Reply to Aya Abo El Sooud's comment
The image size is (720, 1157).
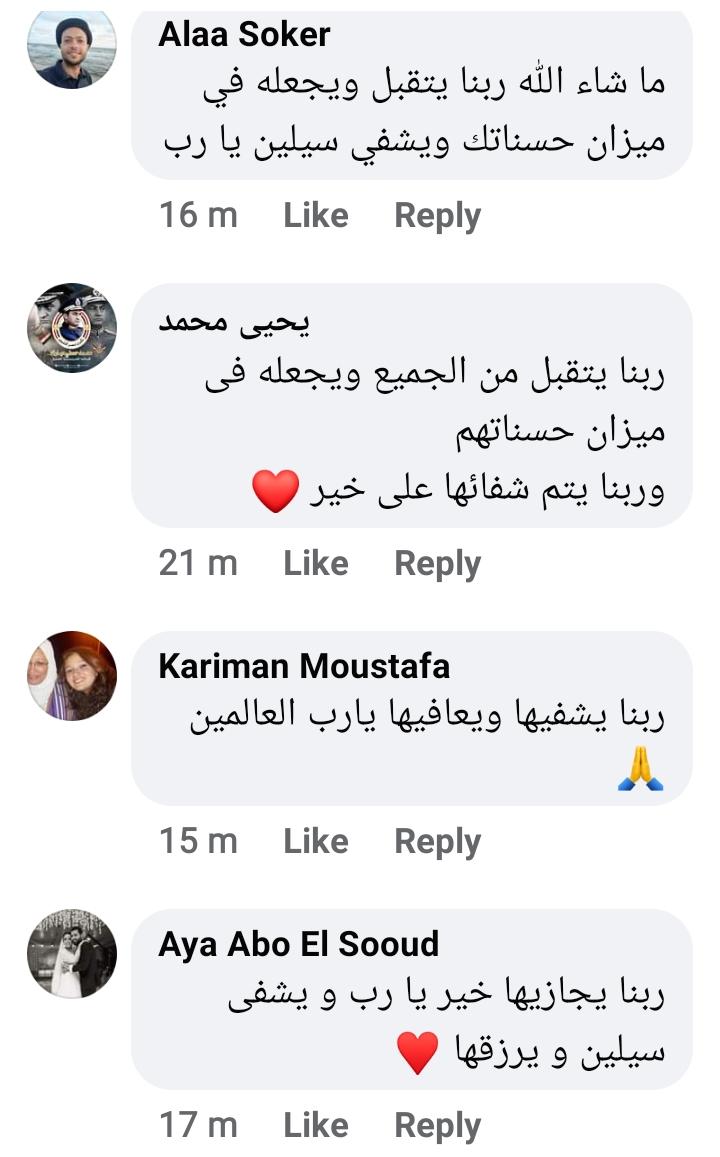click(437, 1125)
